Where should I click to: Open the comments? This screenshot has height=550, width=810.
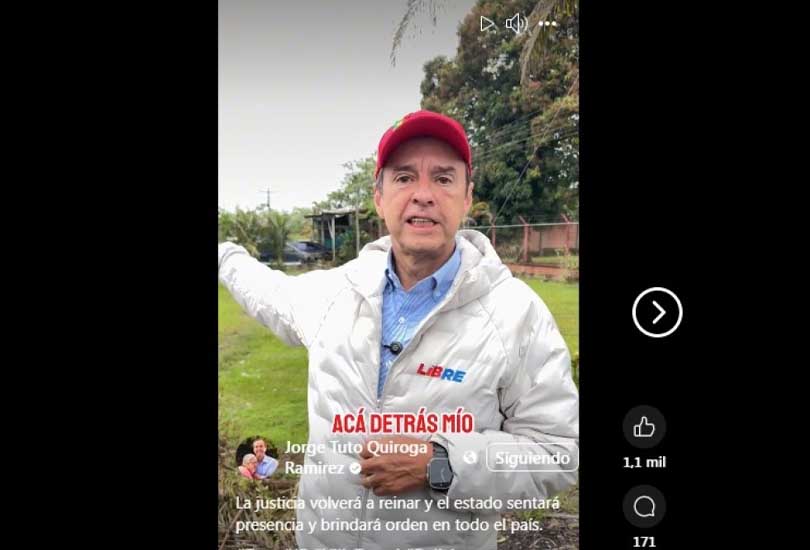tap(644, 507)
